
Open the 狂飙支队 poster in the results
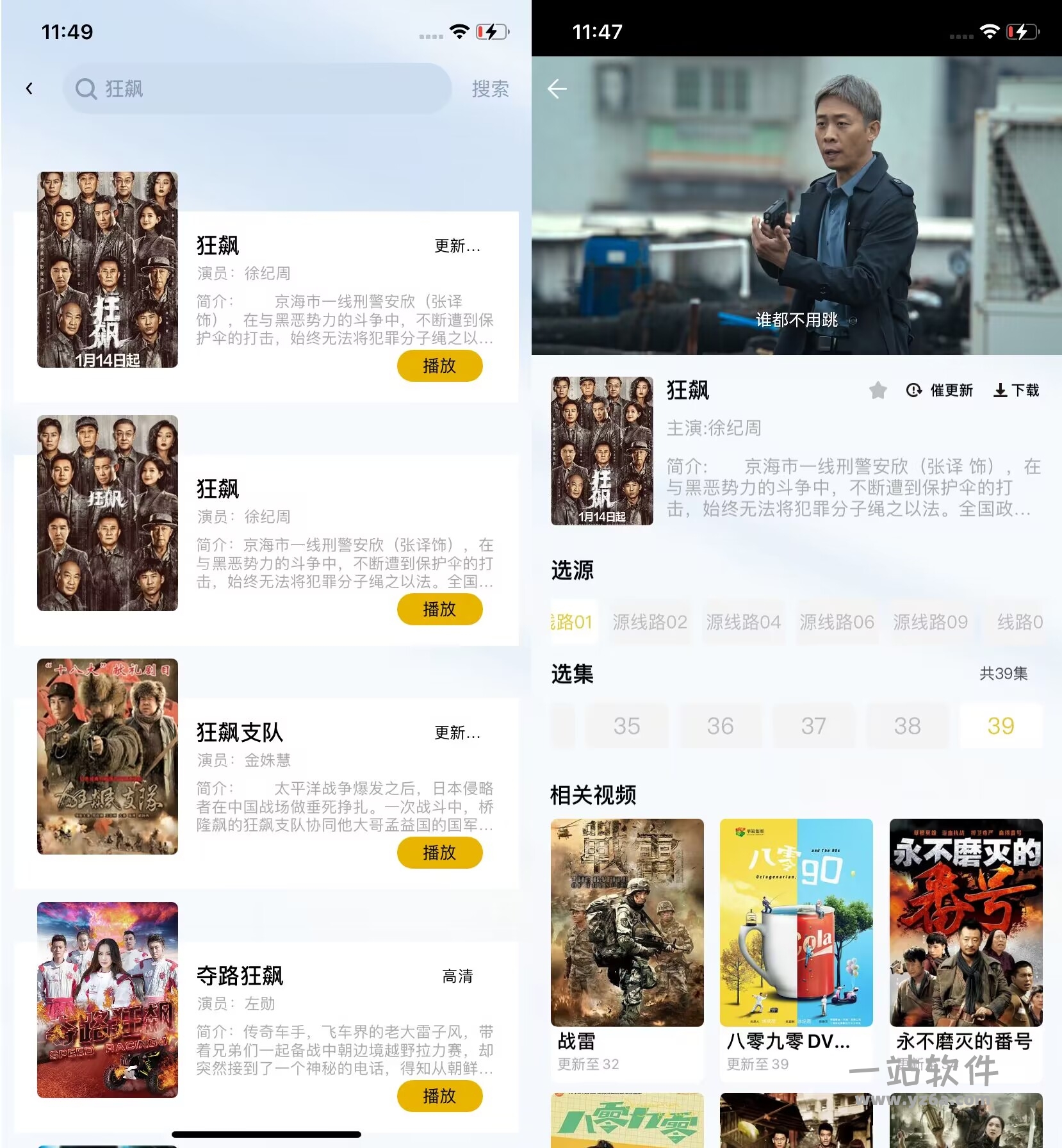click(108, 756)
